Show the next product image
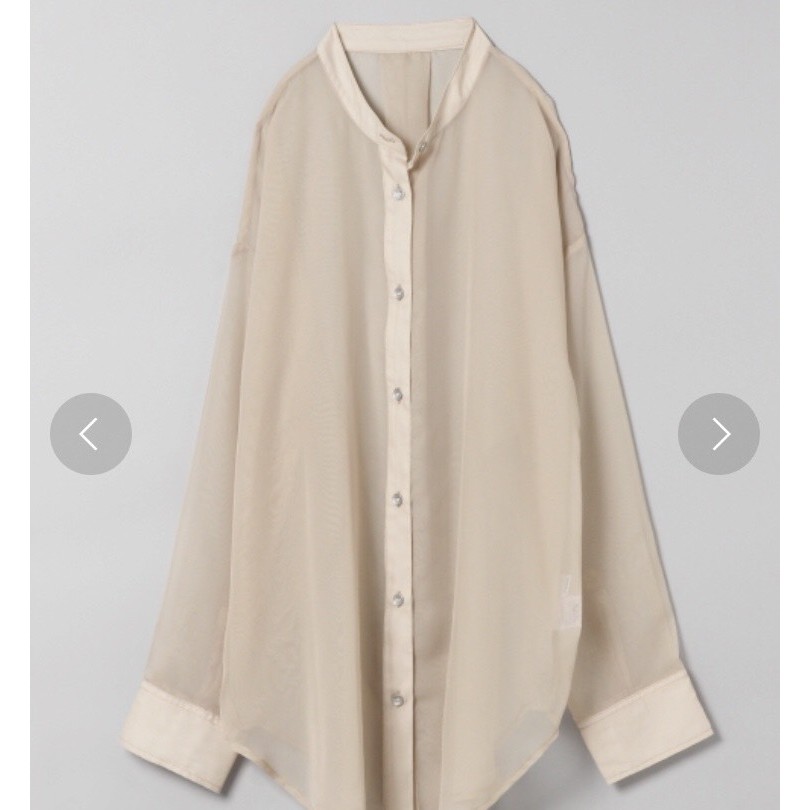This screenshot has width=810, height=810. pos(718,434)
